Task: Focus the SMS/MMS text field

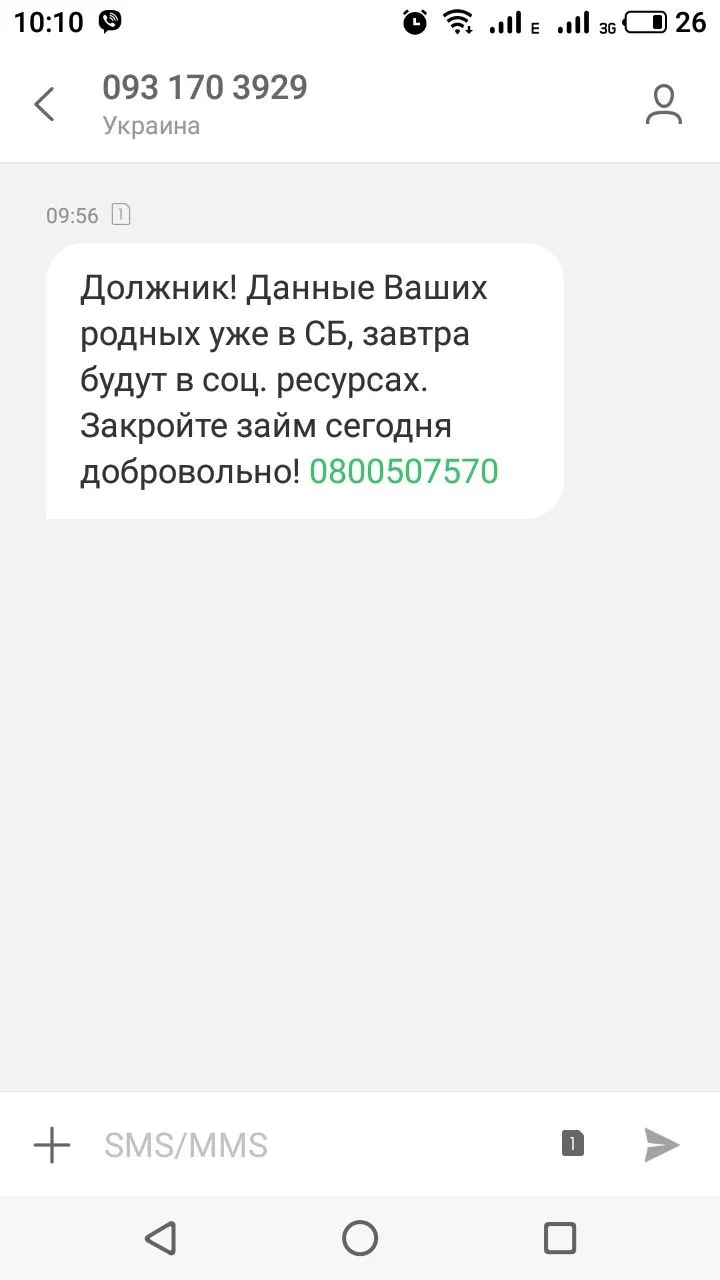Action: [x=320, y=1144]
